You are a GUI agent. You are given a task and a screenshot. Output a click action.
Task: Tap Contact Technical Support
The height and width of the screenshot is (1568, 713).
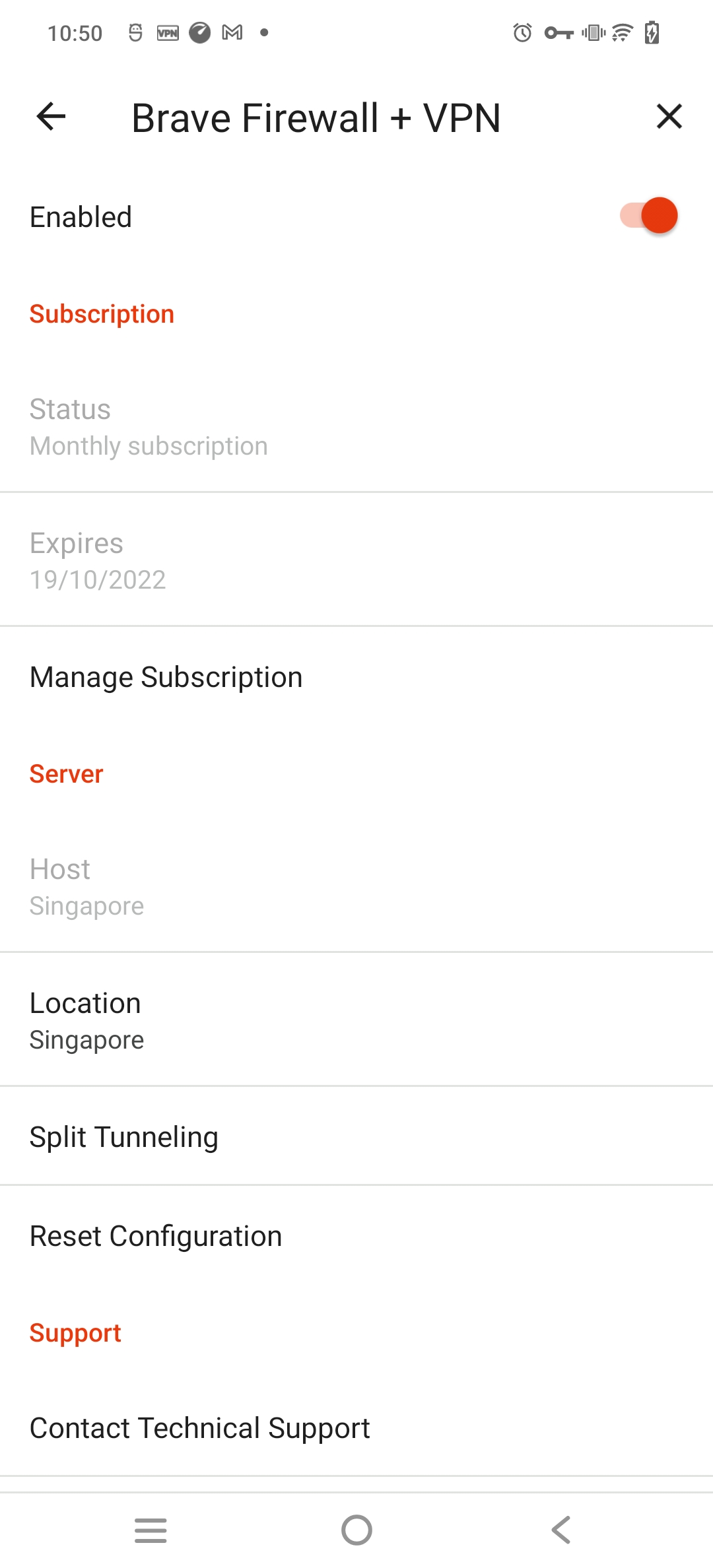[x=356, y=1427]
